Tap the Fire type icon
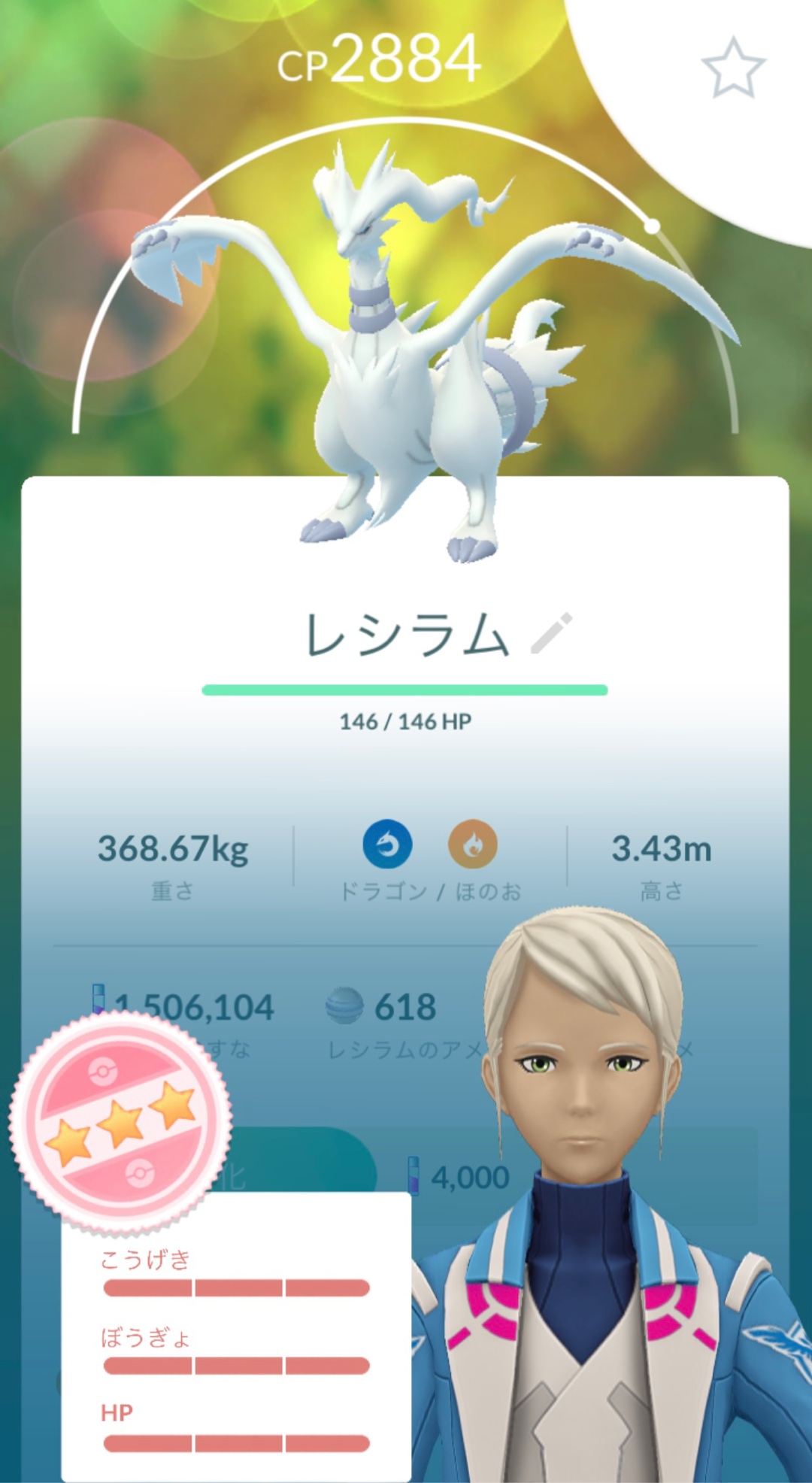This screenshot has height=1483, width=812. [472, 844]
